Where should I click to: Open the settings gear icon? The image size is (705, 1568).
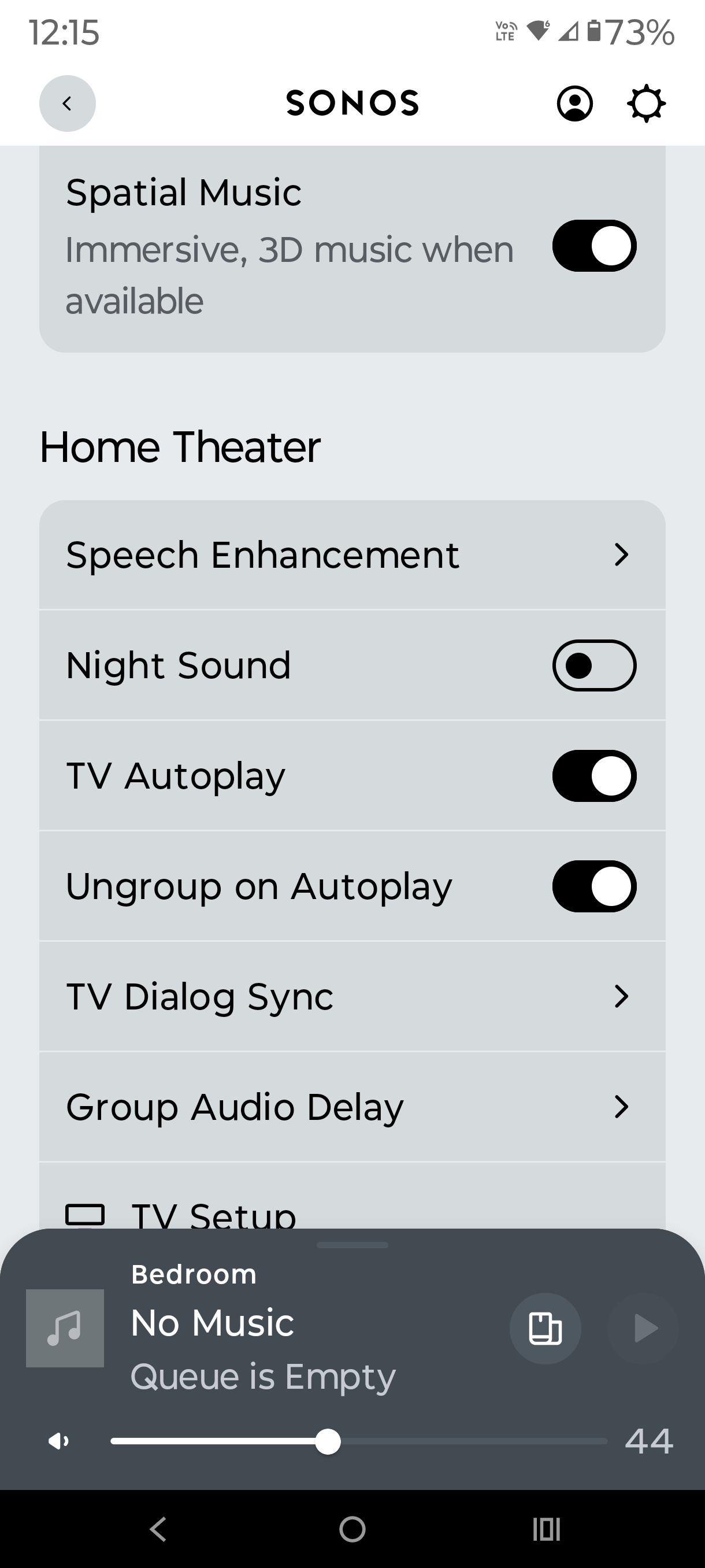point(646,103)
